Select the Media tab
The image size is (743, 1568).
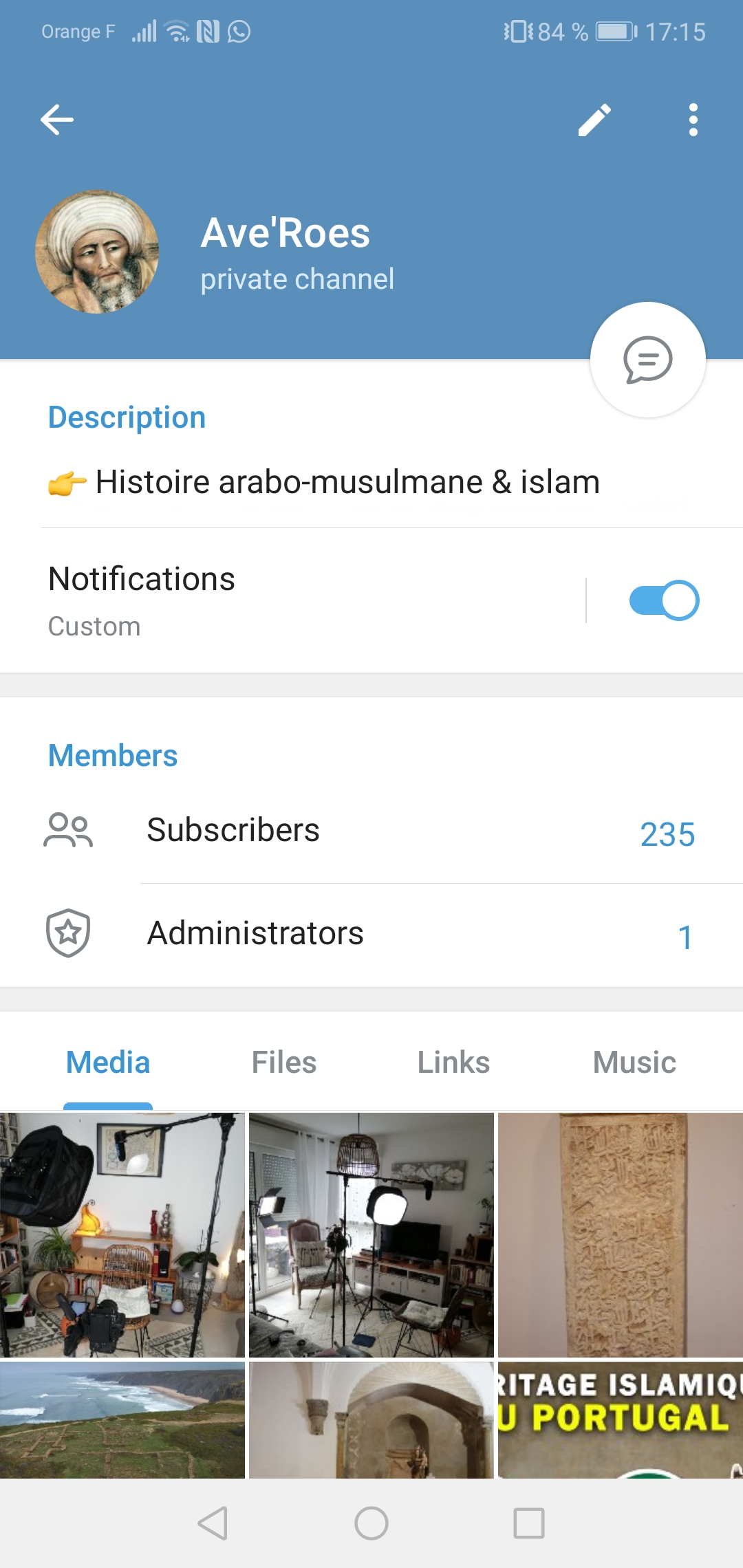coord(108,1063)
